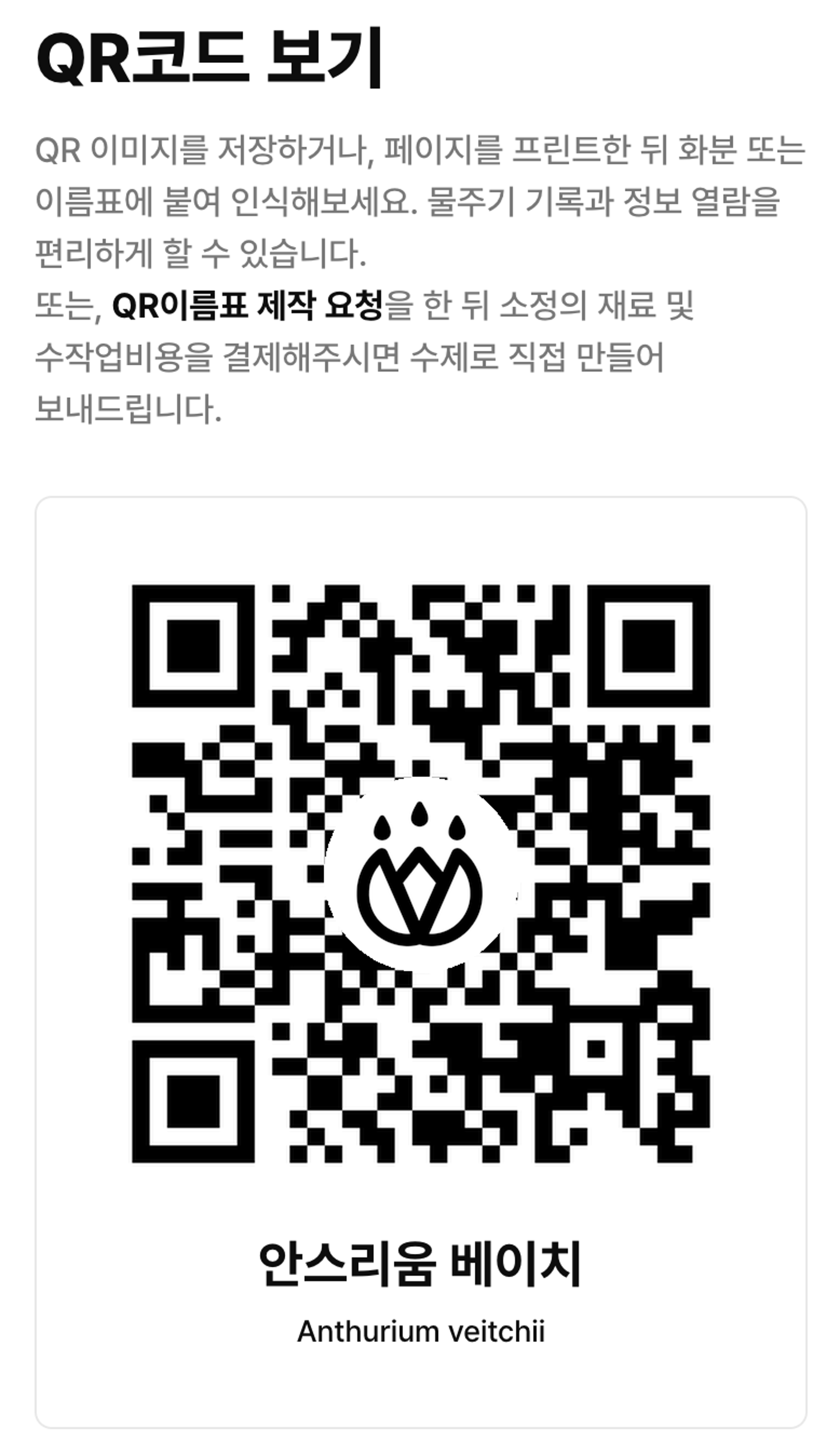Open the QR이름표 제작 요청 link
The height and width of the screenshot is (1454, 840).
coord(247,305)
